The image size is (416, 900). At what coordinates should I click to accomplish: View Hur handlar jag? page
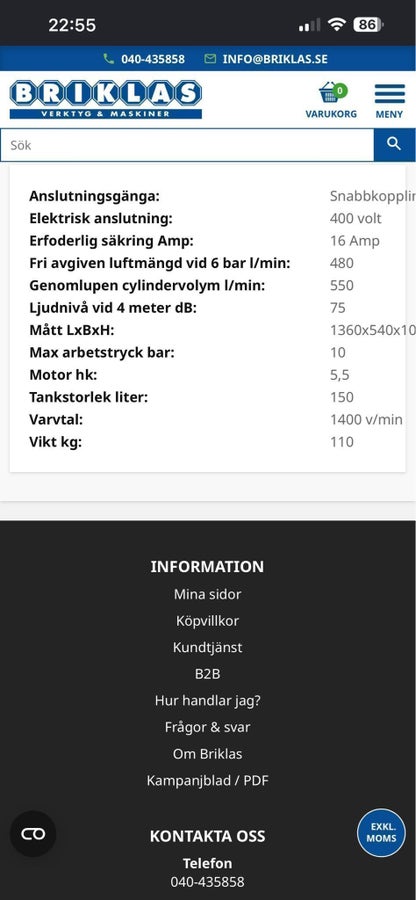coord(208,700)
